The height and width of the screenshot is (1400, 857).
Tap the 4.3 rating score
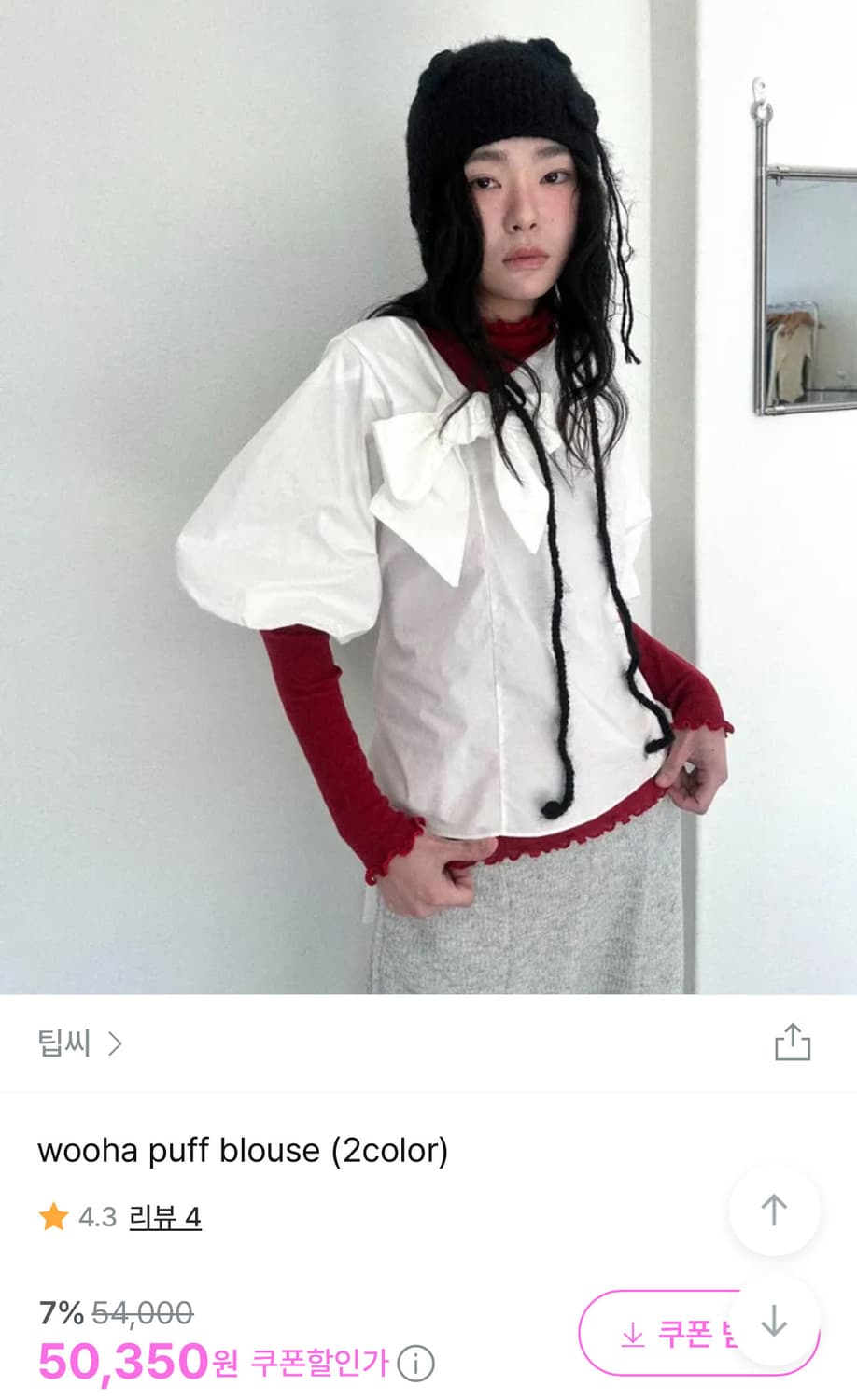[x=98, y=1216]
